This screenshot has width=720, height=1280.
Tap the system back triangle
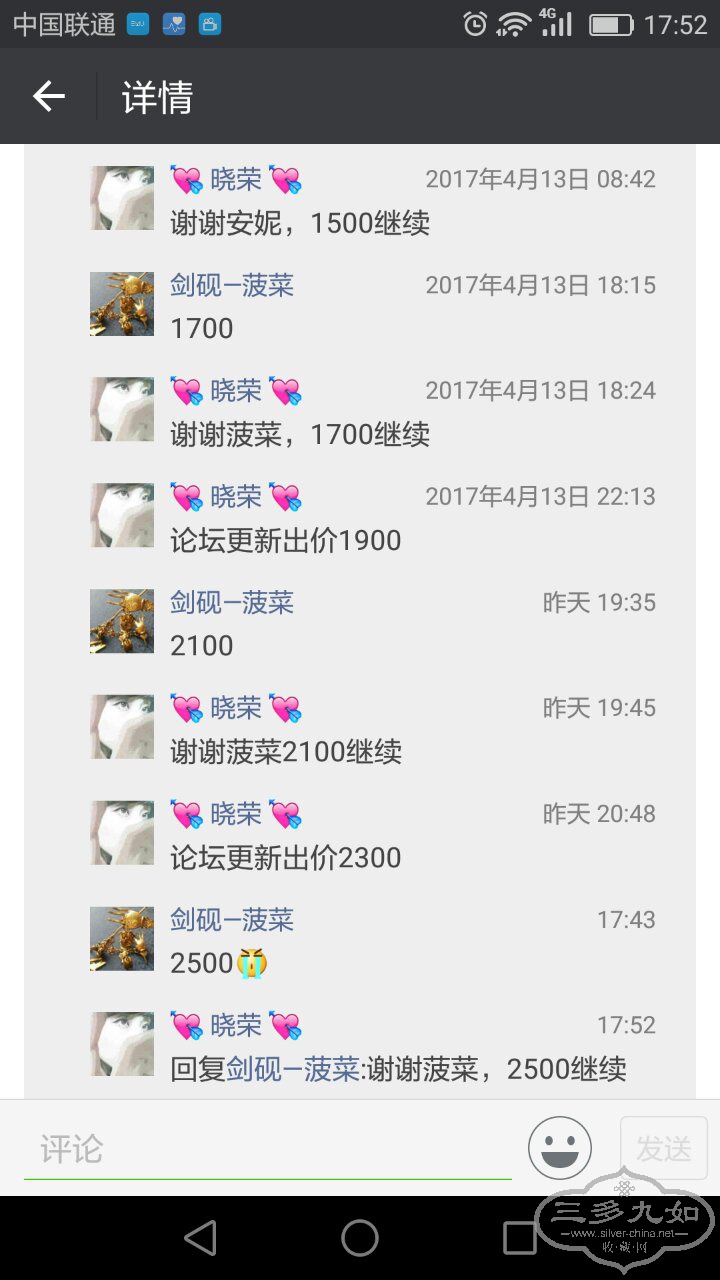[x=201, y=1238]
